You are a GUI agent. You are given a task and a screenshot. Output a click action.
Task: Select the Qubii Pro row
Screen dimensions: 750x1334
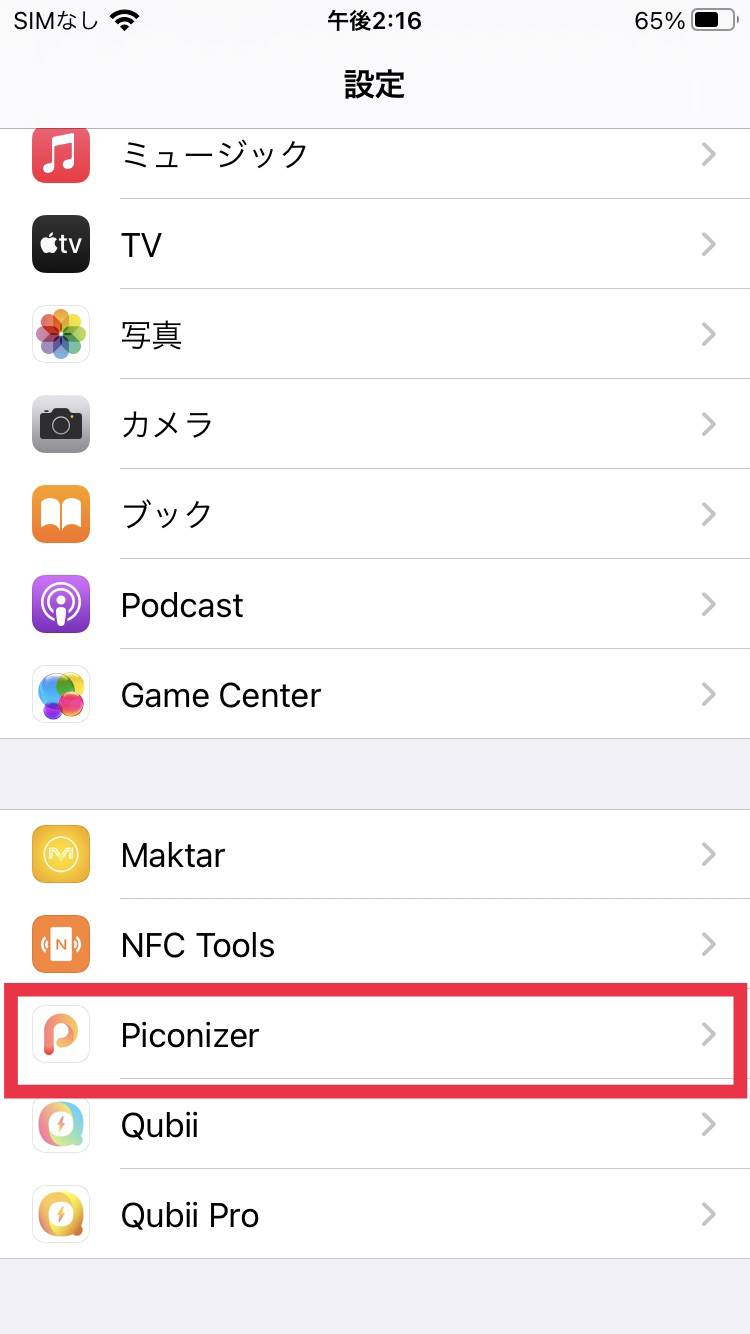tap(375, 1215)
